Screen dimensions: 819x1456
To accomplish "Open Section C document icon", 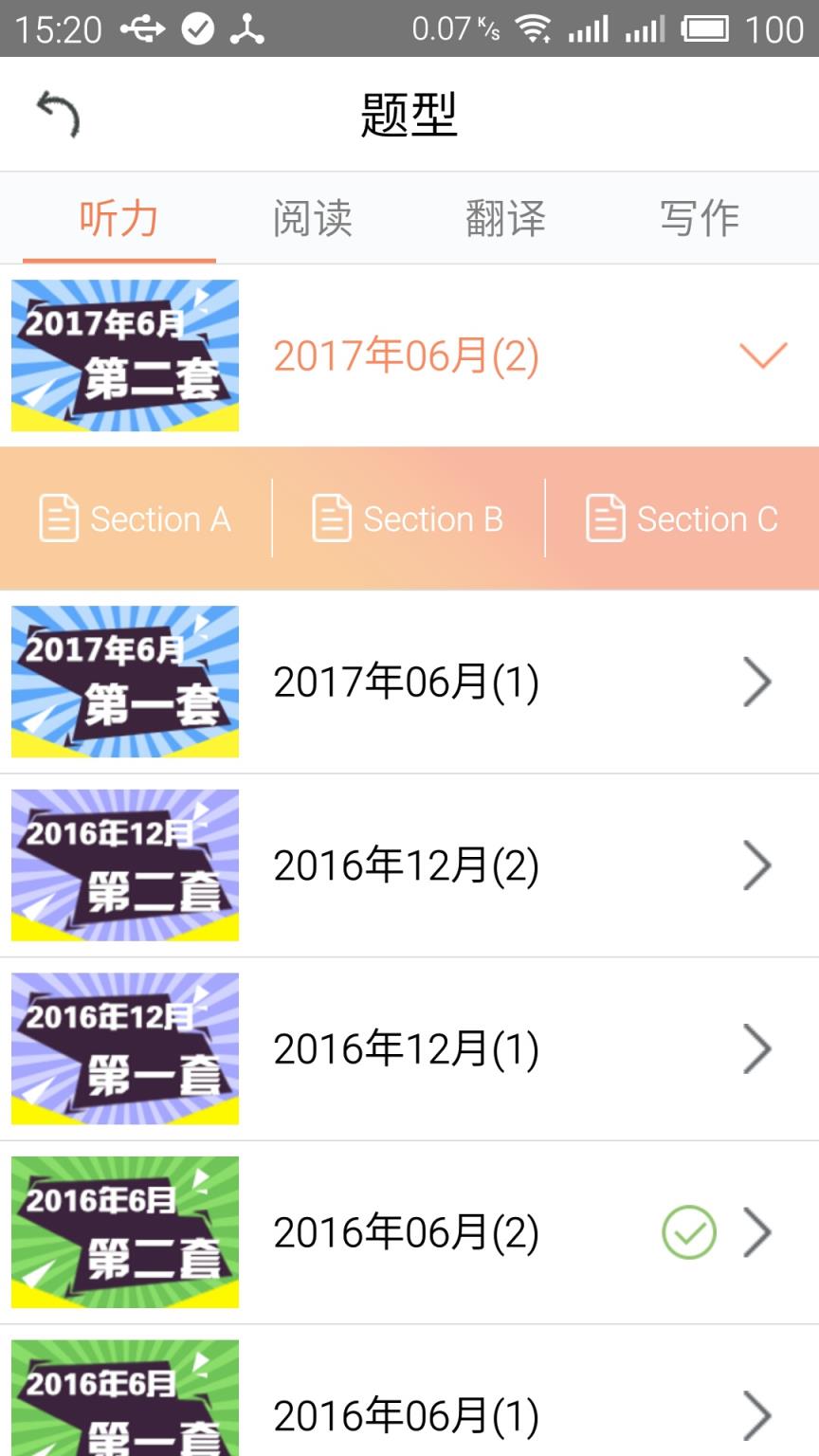I will tap(606, 518).
